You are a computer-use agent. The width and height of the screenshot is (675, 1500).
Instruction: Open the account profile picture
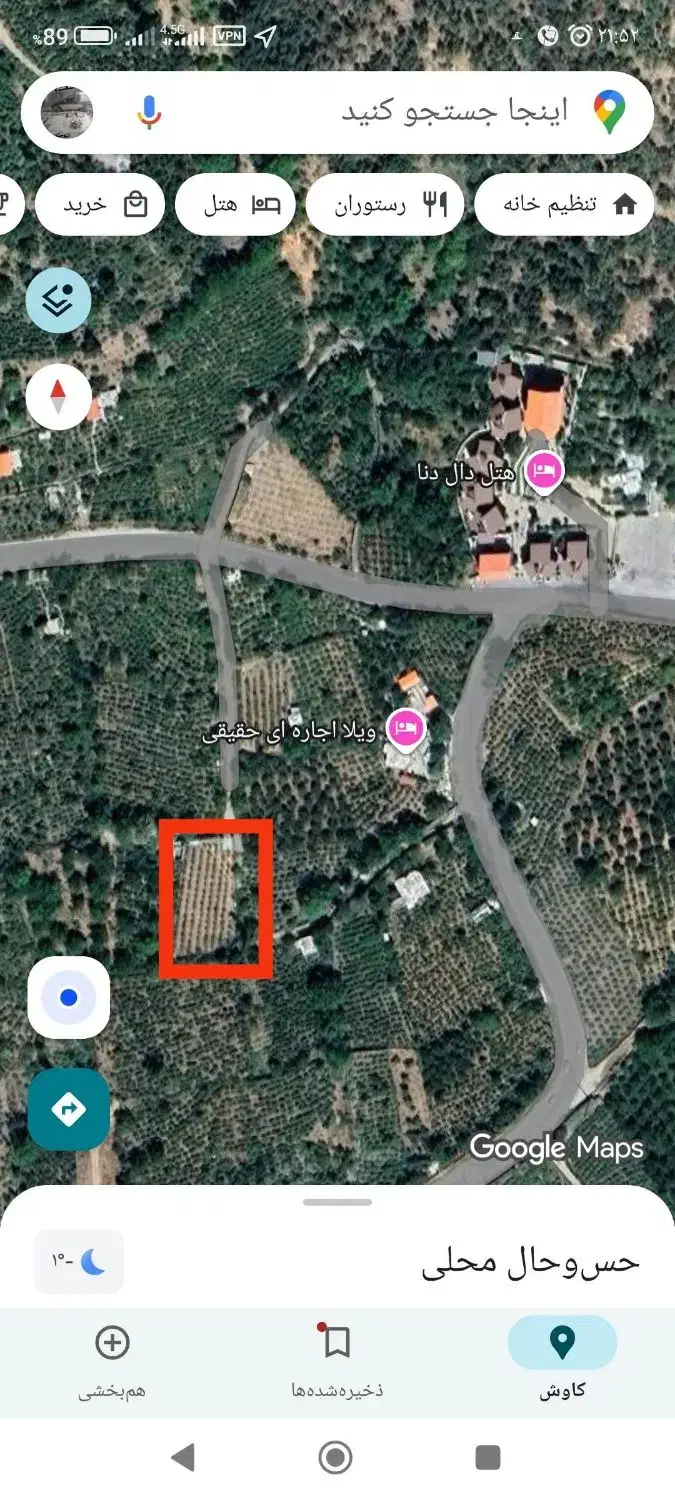click(67, 112)
